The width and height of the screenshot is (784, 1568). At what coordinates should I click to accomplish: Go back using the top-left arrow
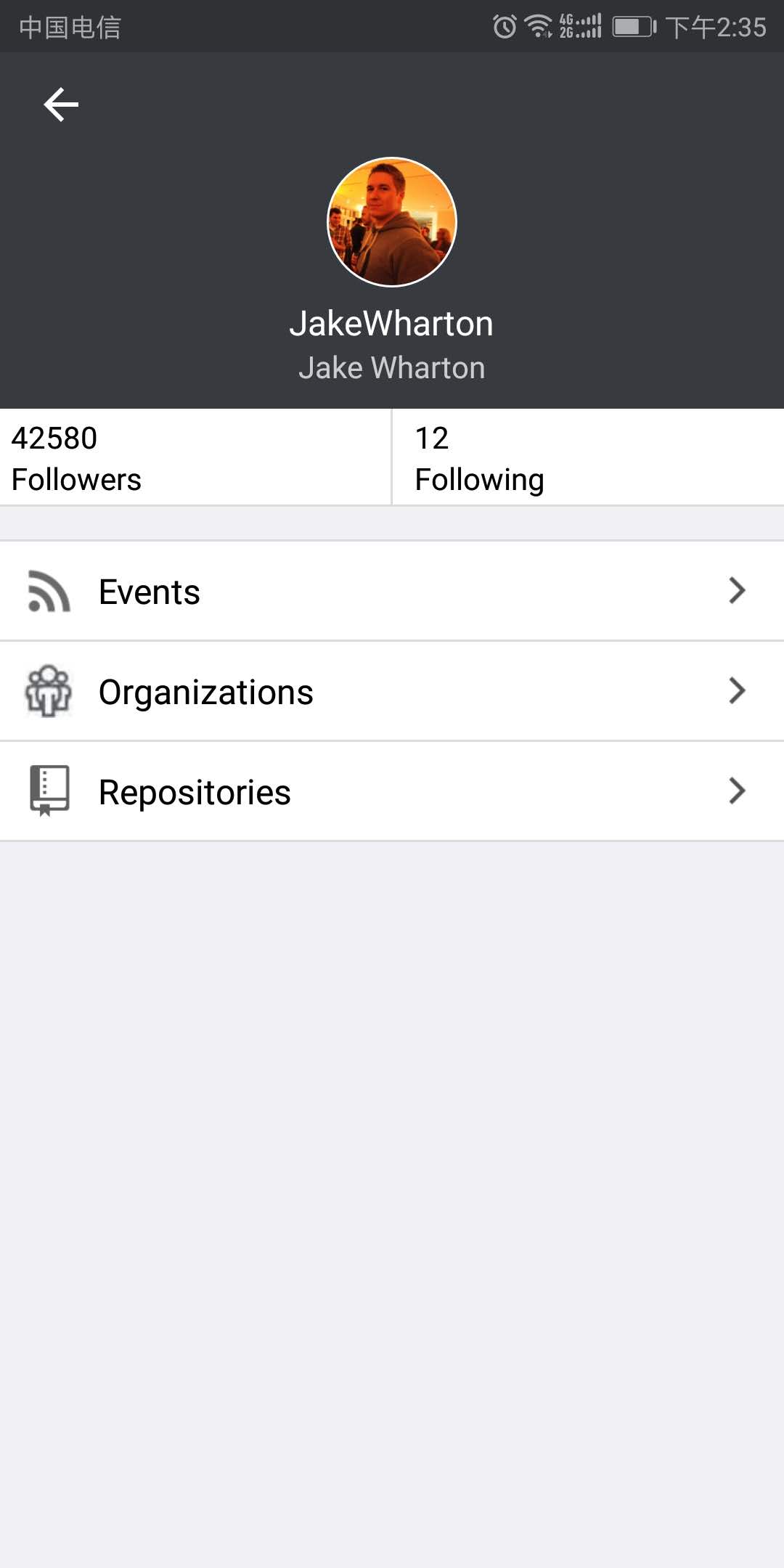coord(61,105)
